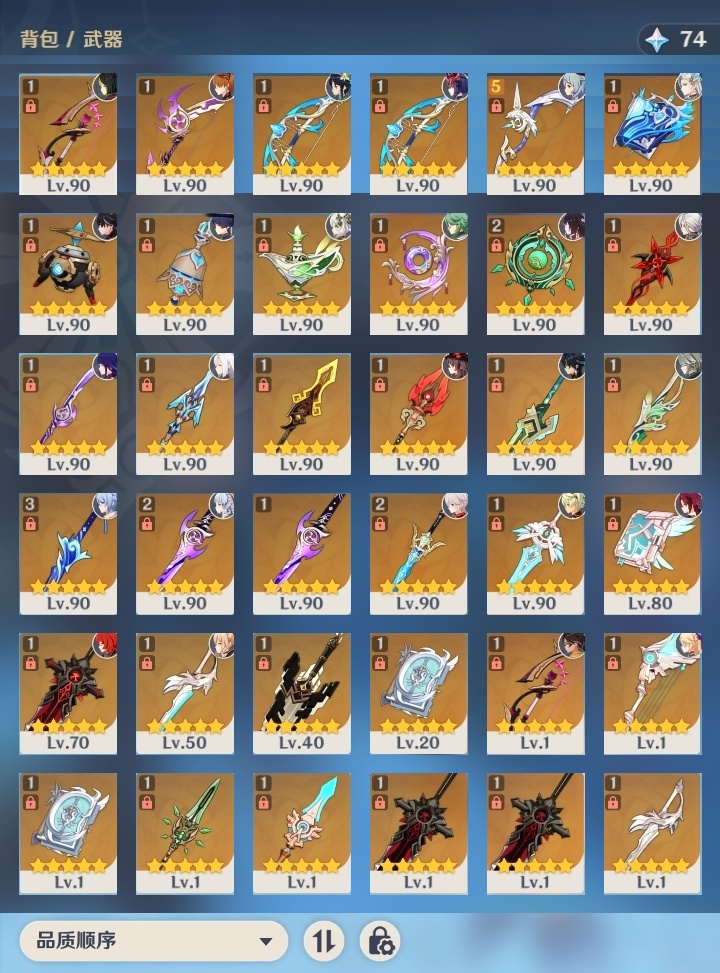The width and height of the screenshot is (720, 973).
Task: Choose the refinement 3 blue sword at Lv.90
Action: click(68, 550)
